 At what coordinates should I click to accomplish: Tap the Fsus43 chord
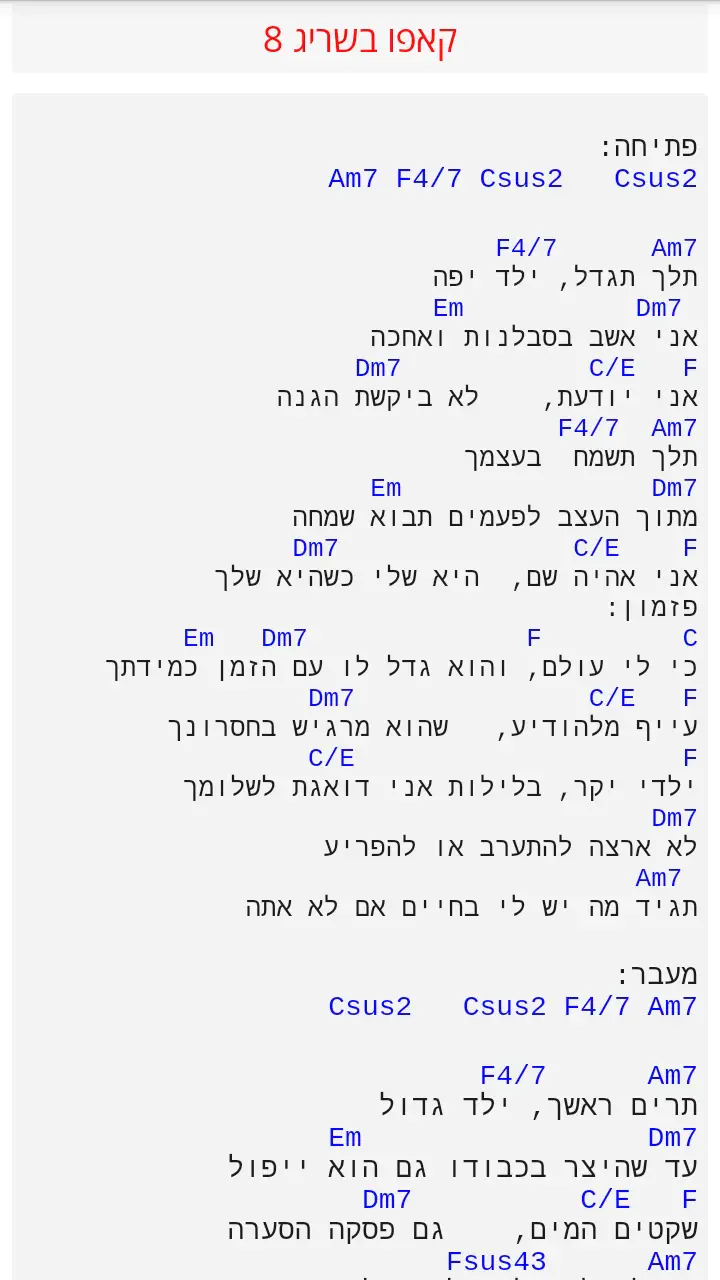[x=496, y=1261]
